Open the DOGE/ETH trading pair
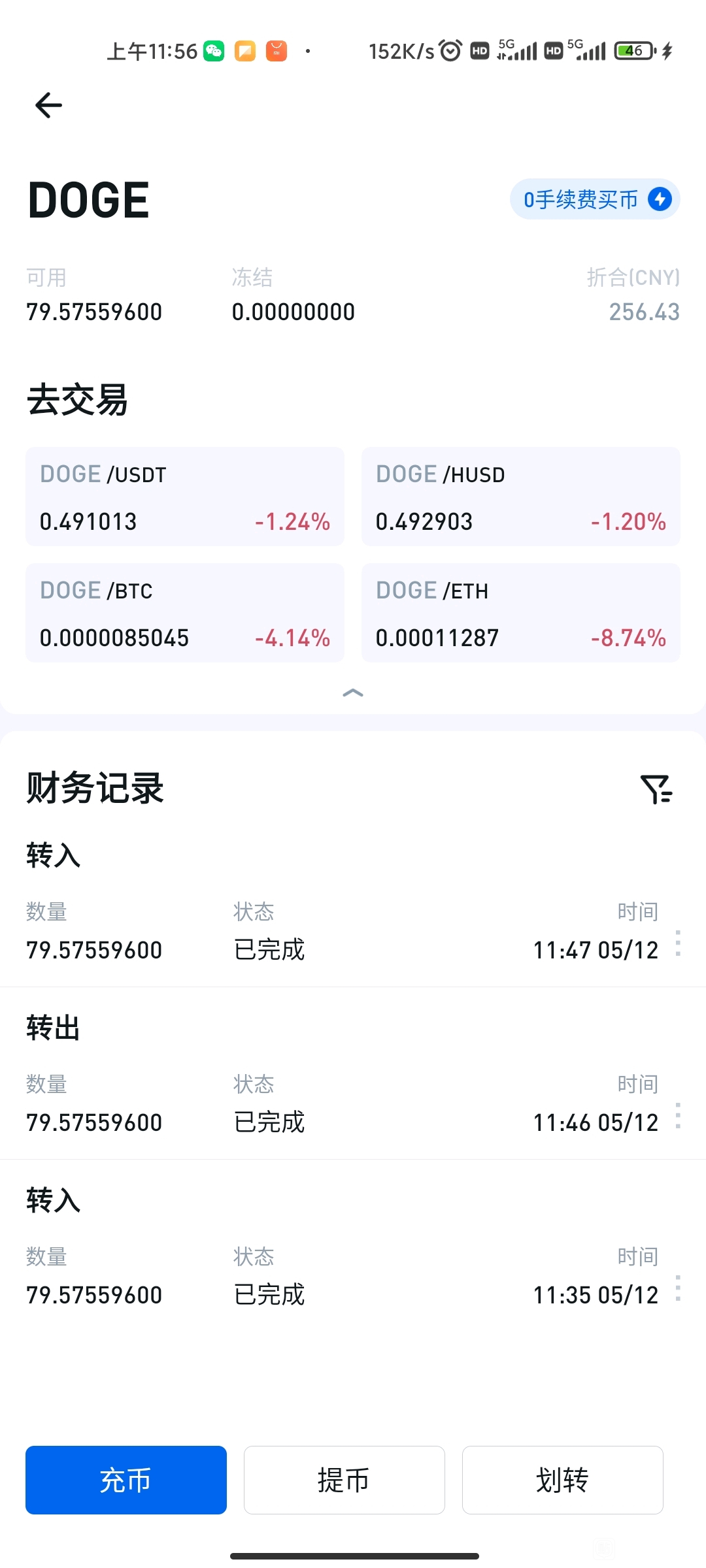 click(521, 613)
